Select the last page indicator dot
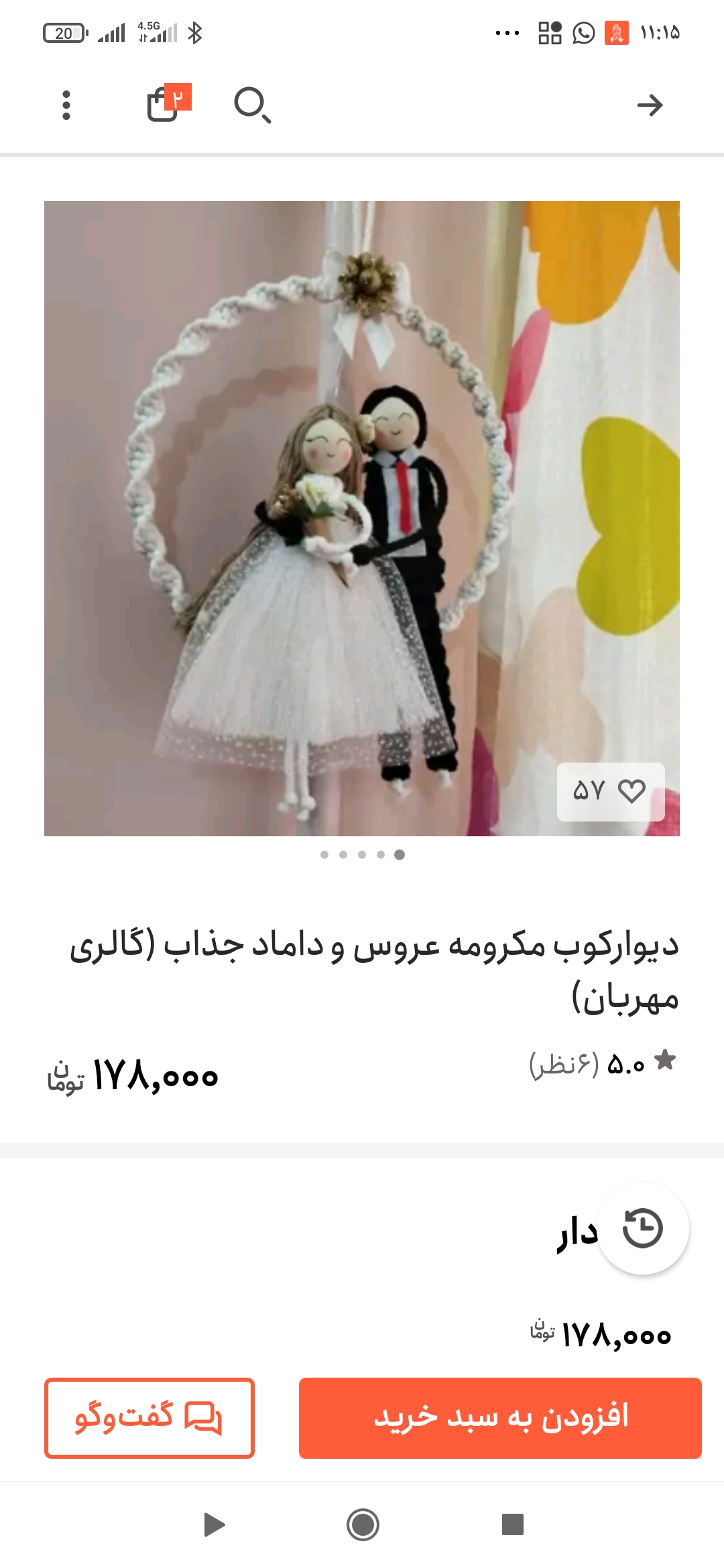Screen dimensions: 724x1568 point(400,855)
